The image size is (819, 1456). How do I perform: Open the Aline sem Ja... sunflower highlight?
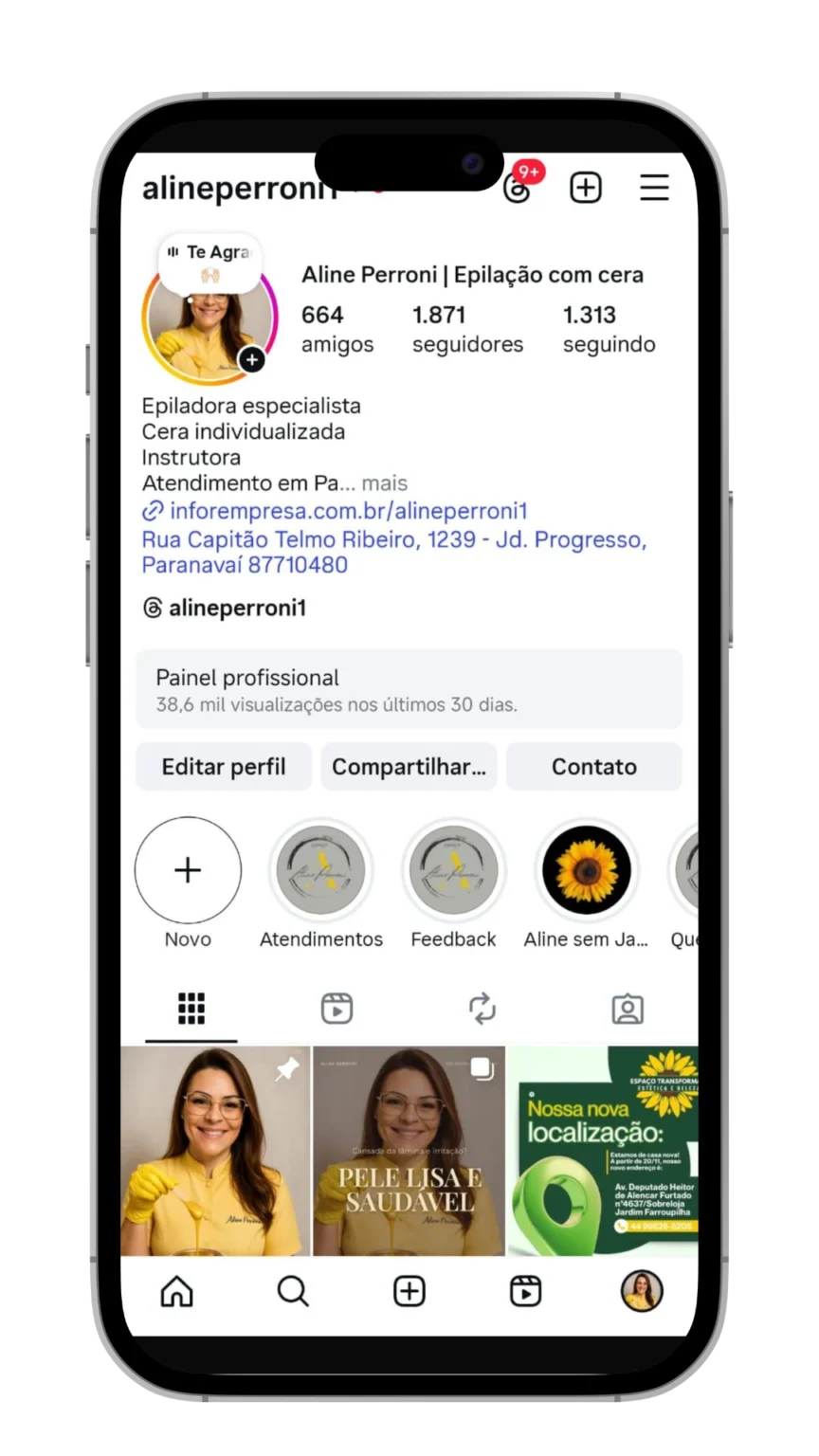[x=586, y=870]
